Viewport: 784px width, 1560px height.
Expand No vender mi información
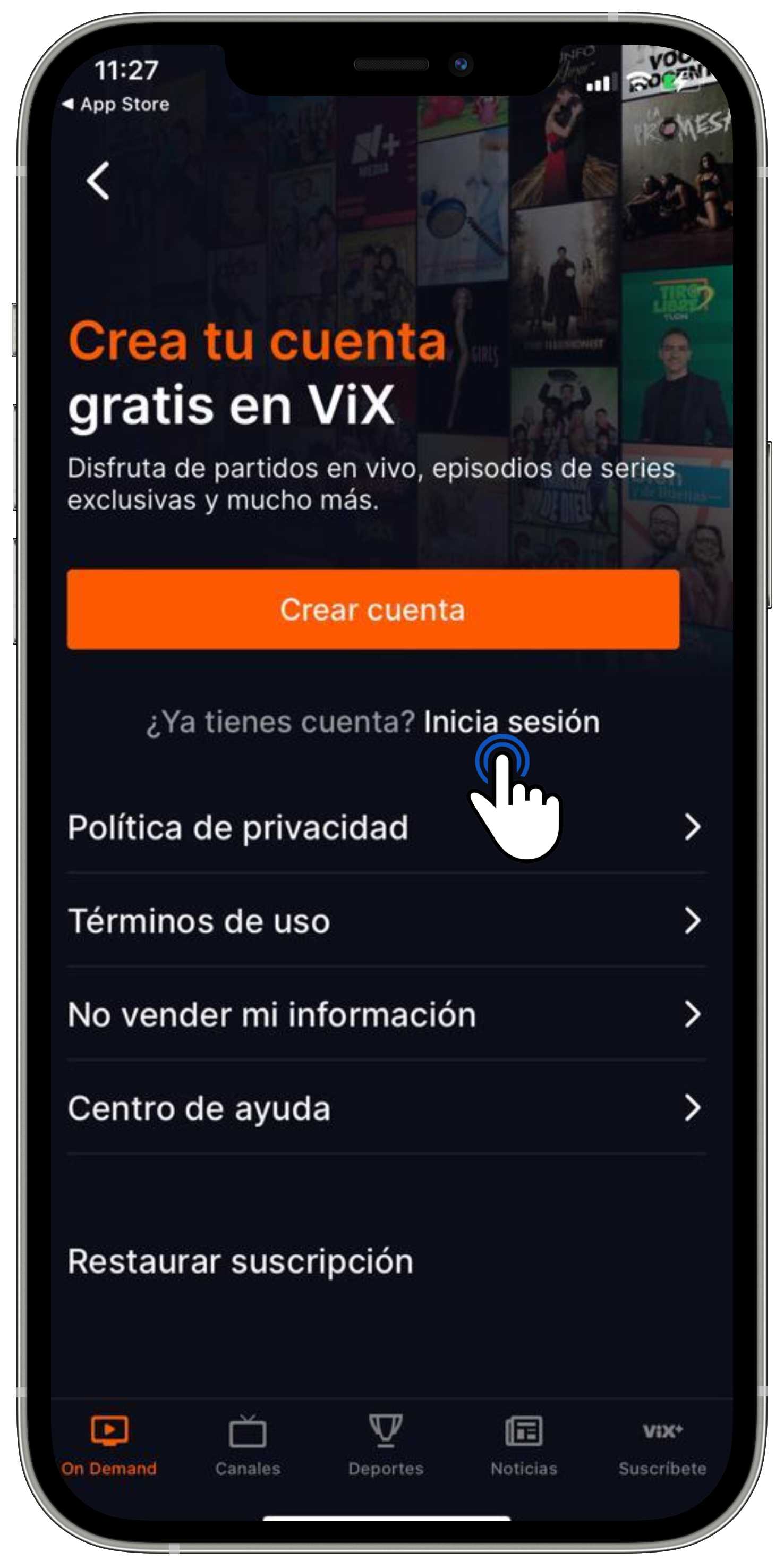click(387, 1015)
